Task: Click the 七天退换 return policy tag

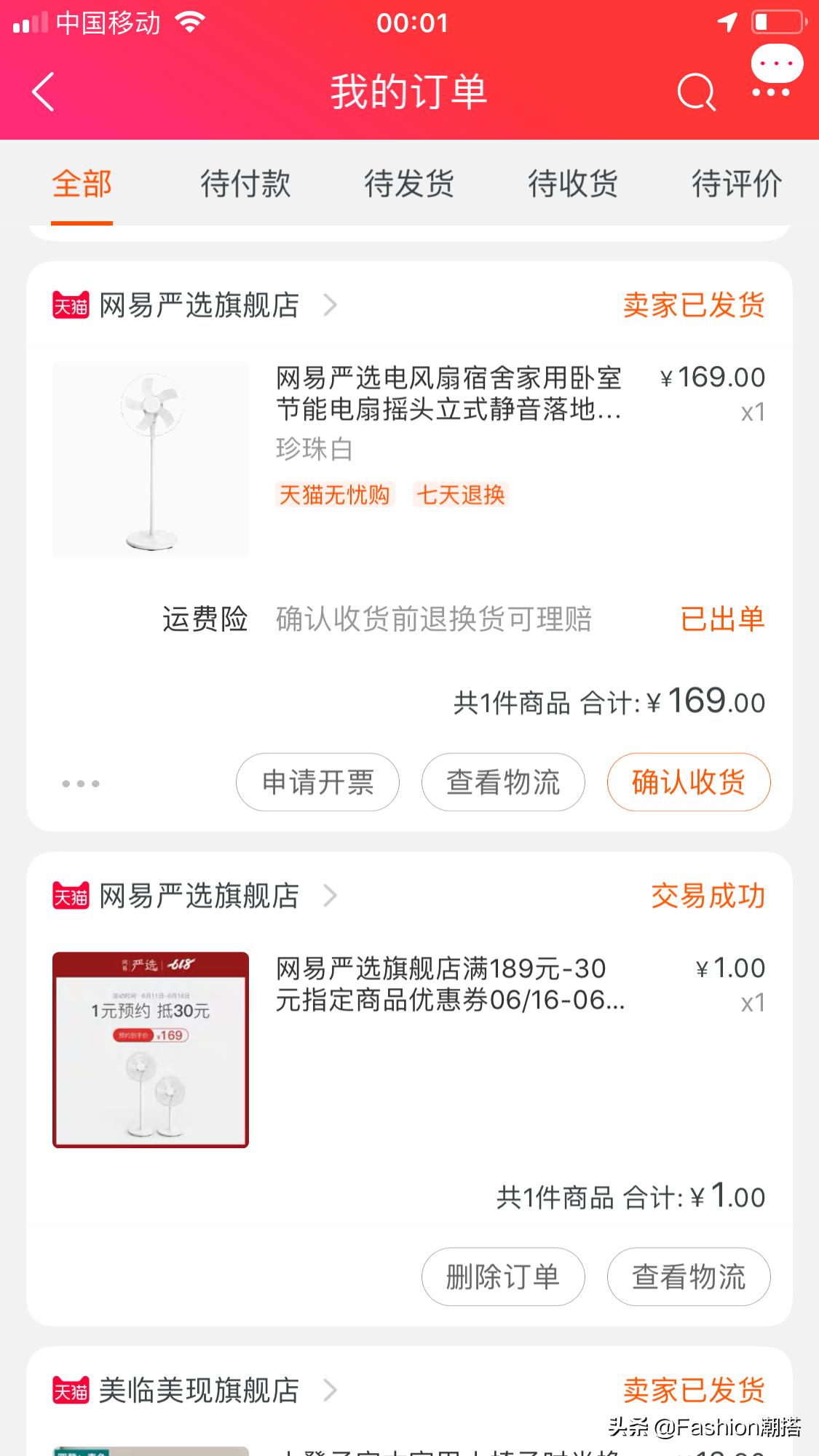Action: [x=462, y=495]
